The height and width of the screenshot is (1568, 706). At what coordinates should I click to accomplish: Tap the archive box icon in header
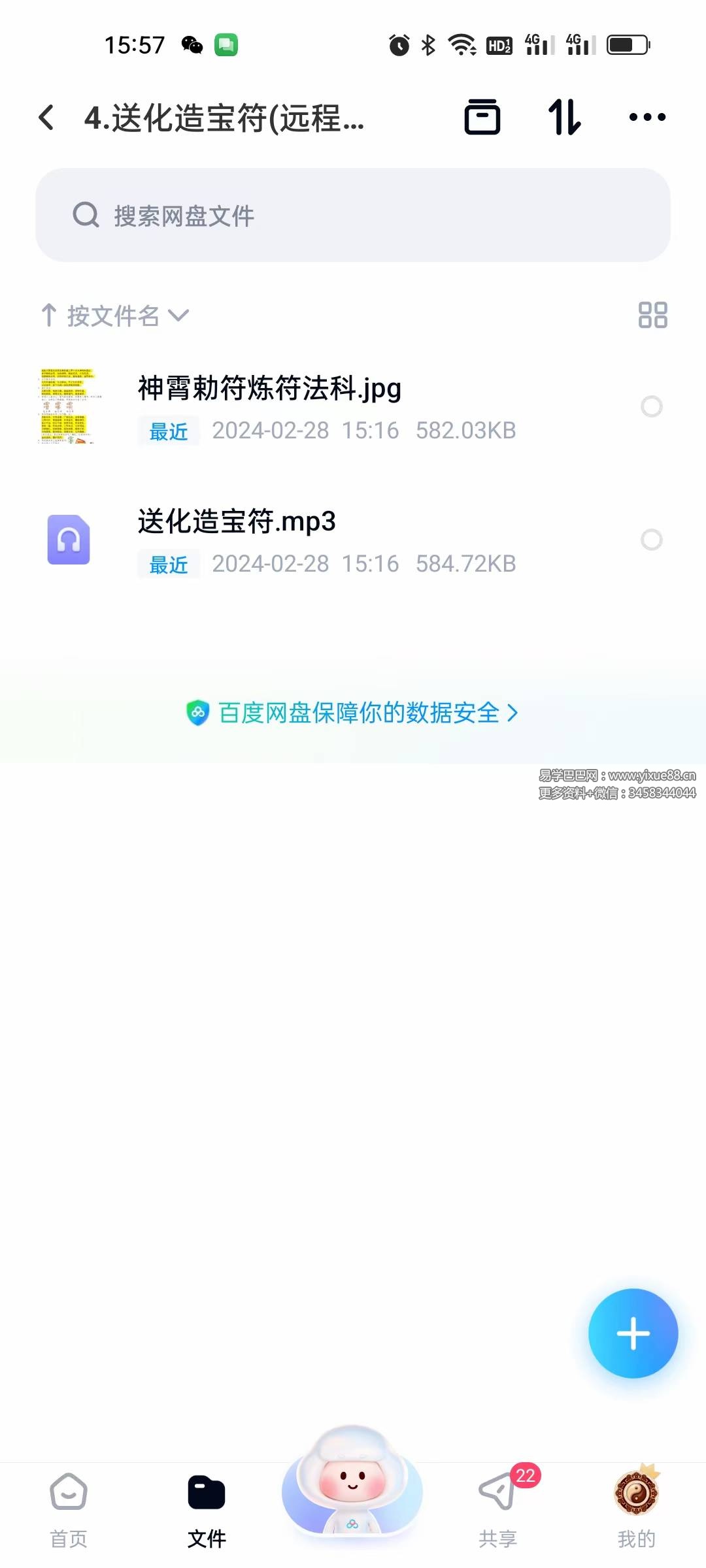tap(482, 118)
